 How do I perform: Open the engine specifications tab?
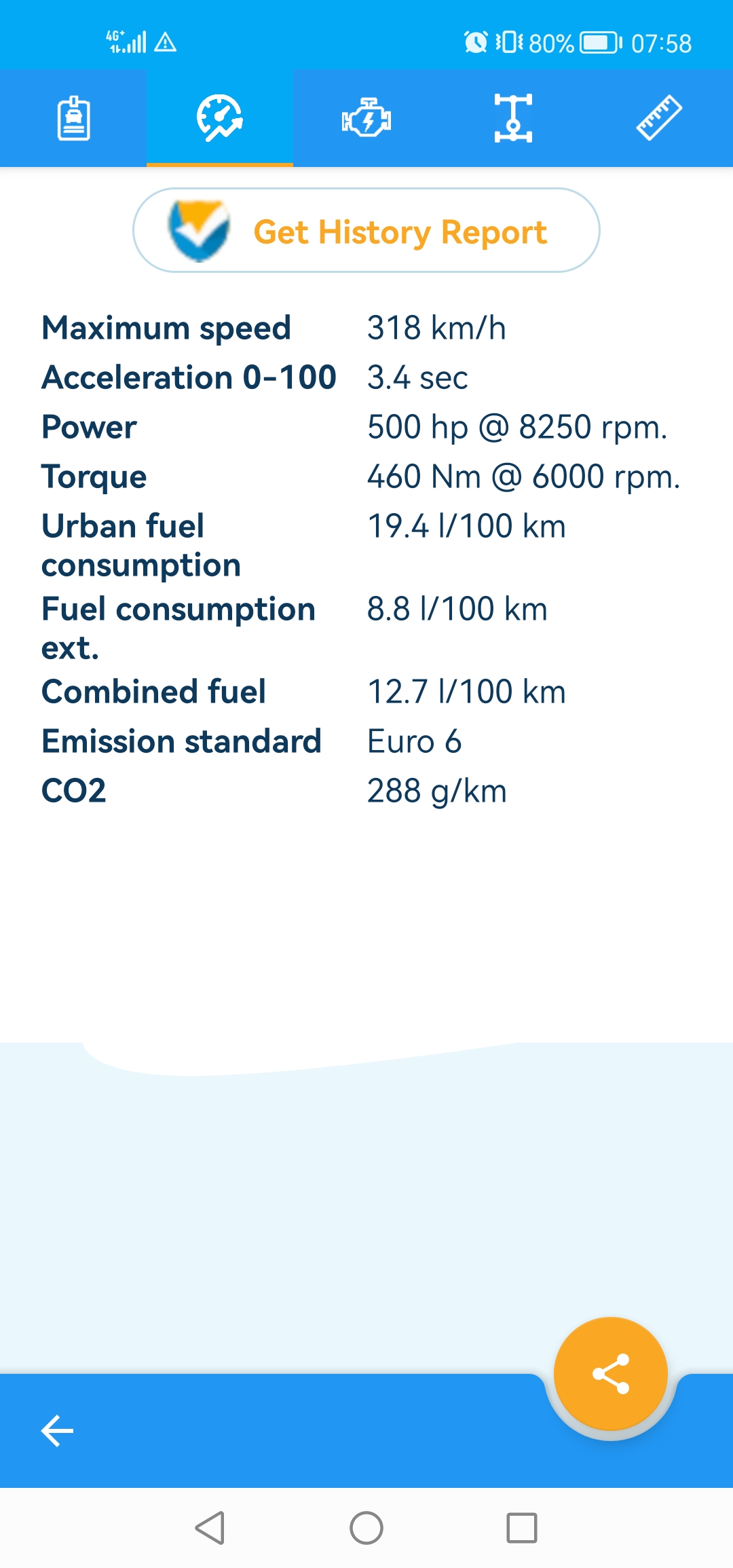pos(366,118)
